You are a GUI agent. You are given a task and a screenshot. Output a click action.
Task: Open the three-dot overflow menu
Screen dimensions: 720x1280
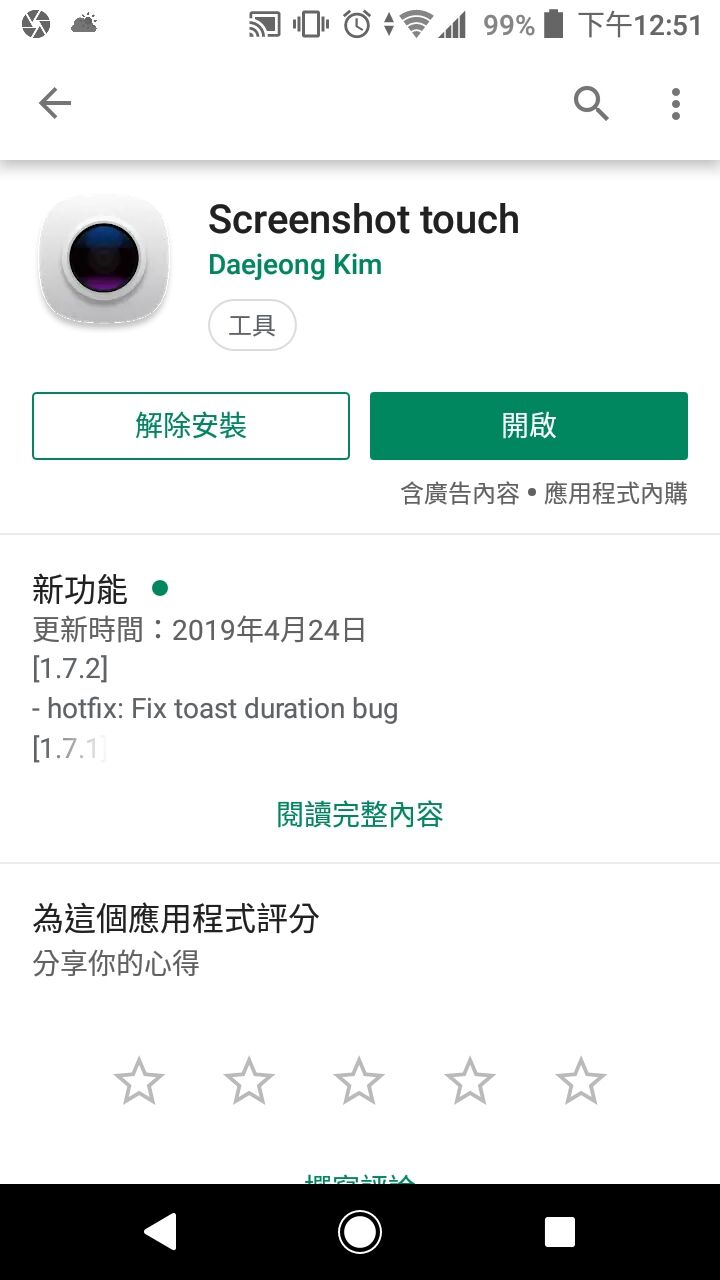pyautogui.click(x=676, y=103)
